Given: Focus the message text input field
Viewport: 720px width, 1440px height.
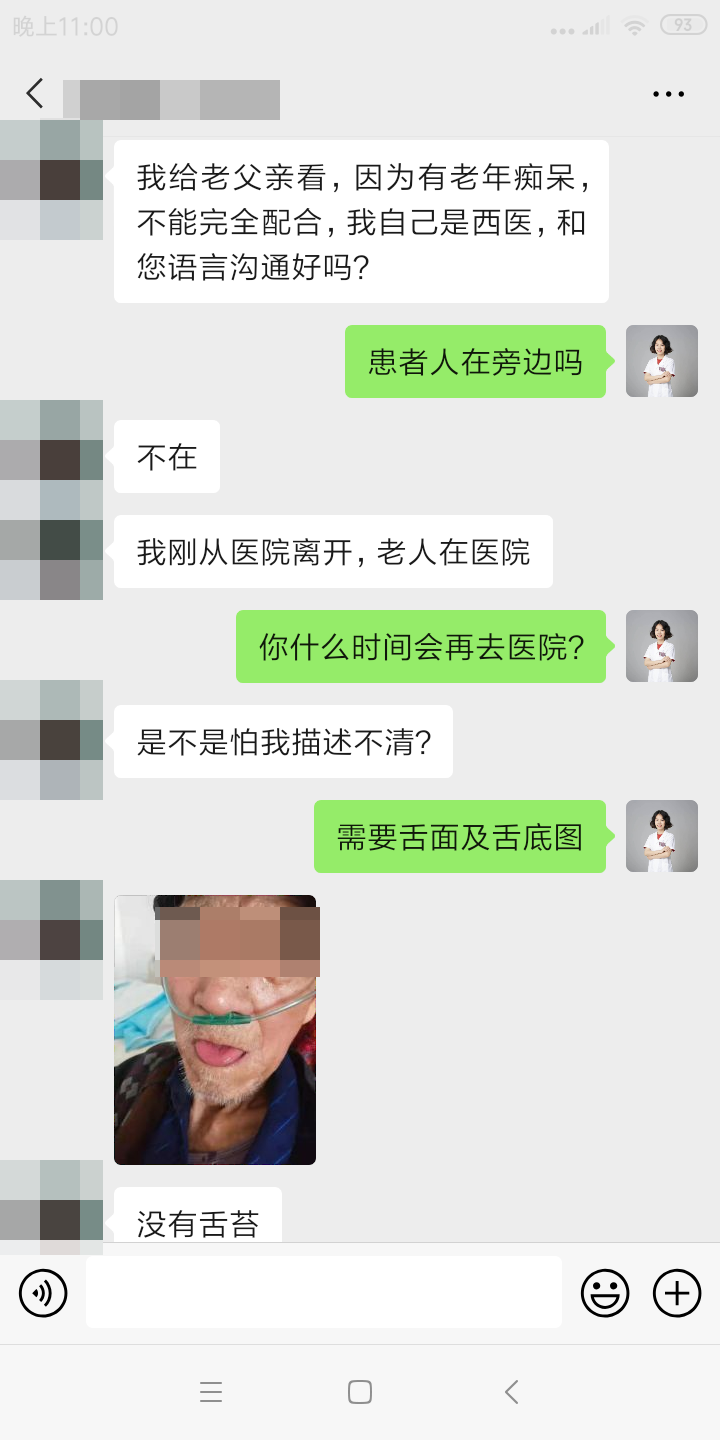Looking at the screenshot, I should pyautogui.click(x=323, y=1292).
